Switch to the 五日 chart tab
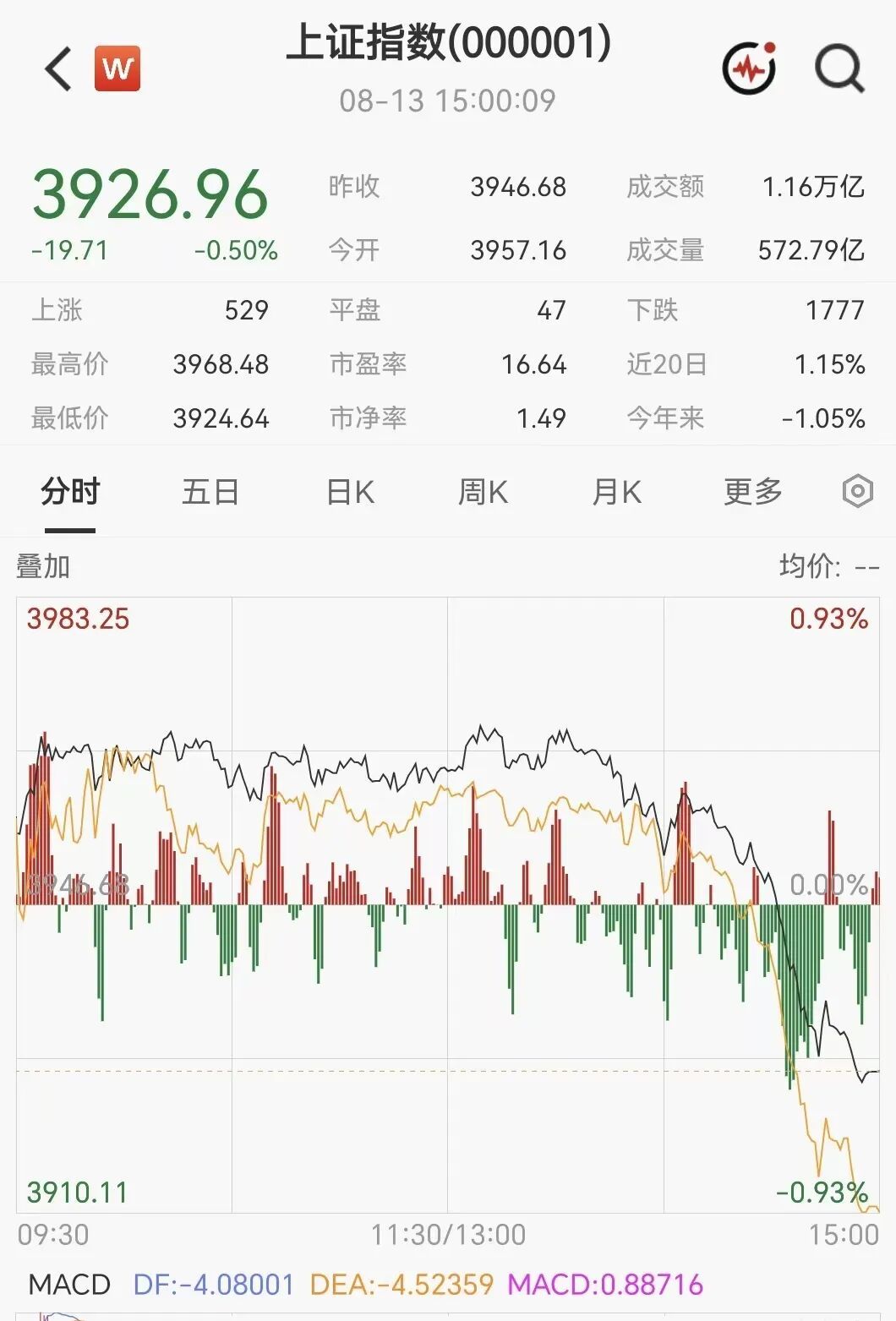The width and height of the screenshot is (896, 1321). click(210, 491)
